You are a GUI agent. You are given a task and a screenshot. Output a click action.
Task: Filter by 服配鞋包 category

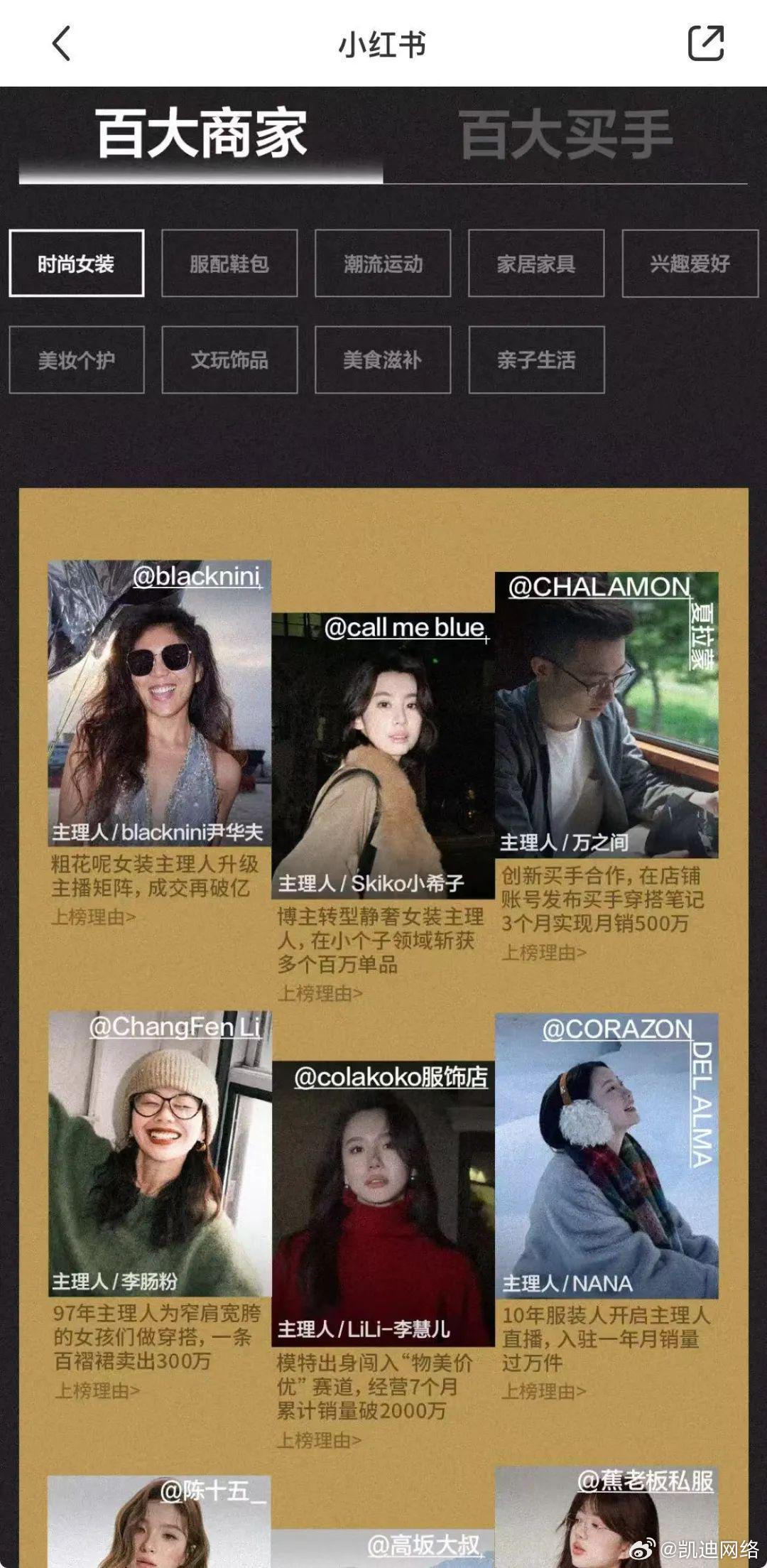tap(229, 263)
